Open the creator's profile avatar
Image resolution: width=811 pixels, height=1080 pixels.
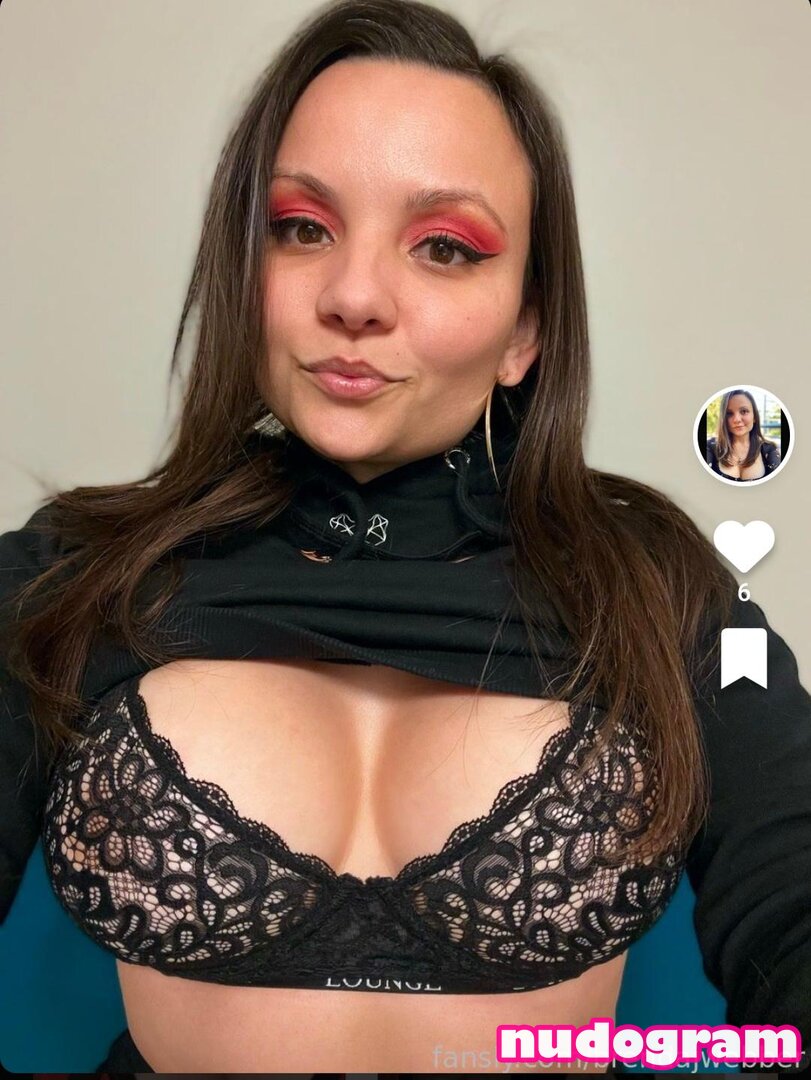pos(743,436)
